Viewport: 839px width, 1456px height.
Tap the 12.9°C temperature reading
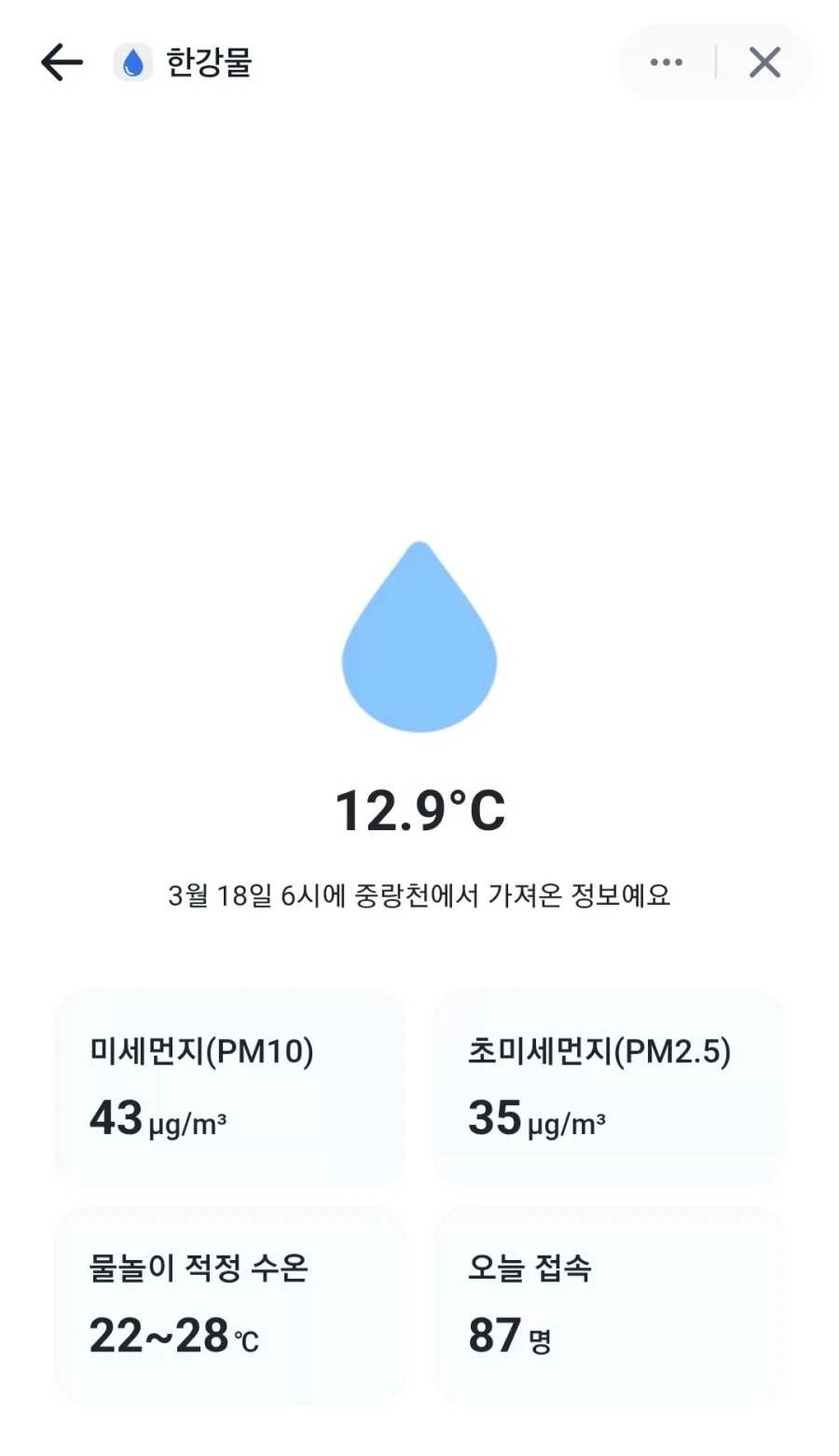[419, 810]
